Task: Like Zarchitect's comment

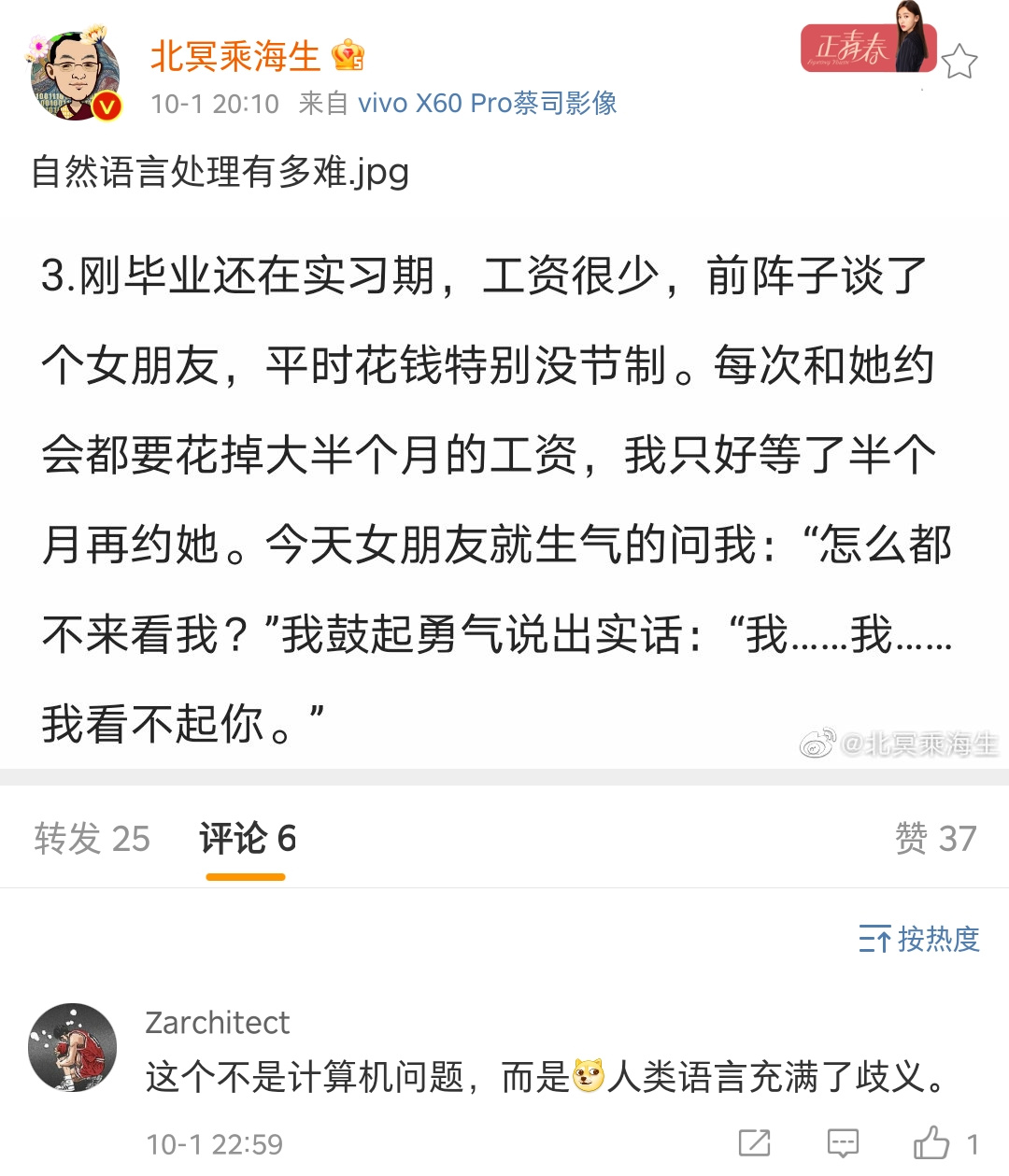Action: coord(932,1143)
